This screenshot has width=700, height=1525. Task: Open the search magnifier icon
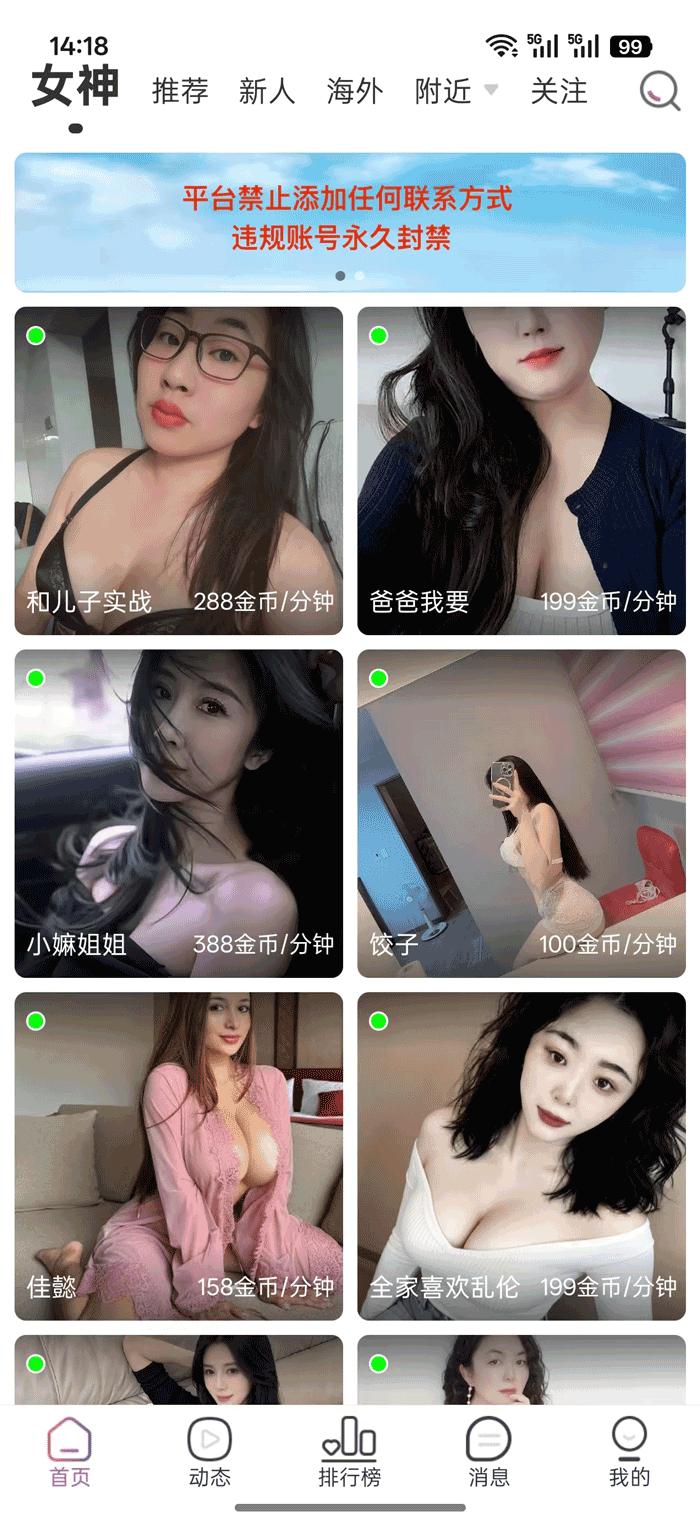point(660,91)
